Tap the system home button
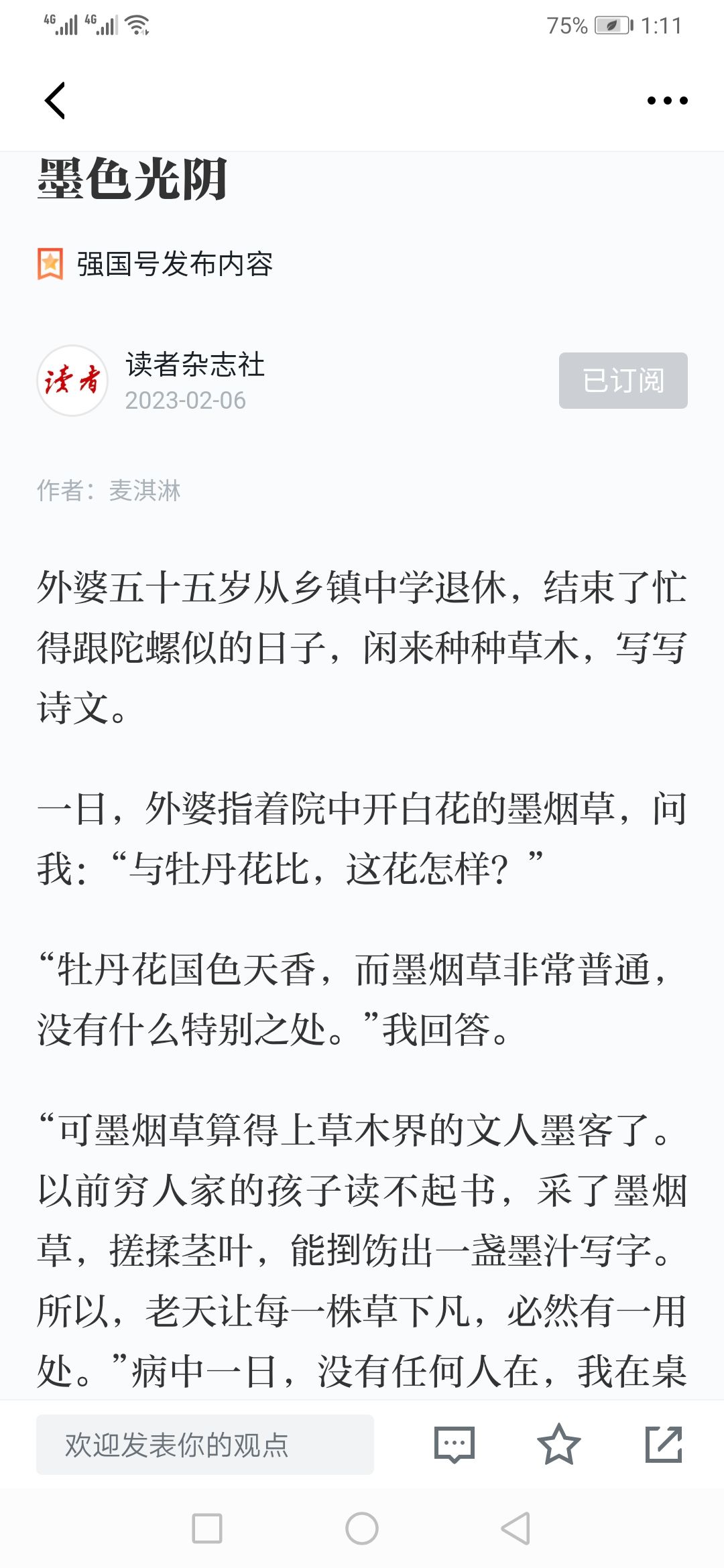This screenshot has width=724, height=1568. 362,1528
